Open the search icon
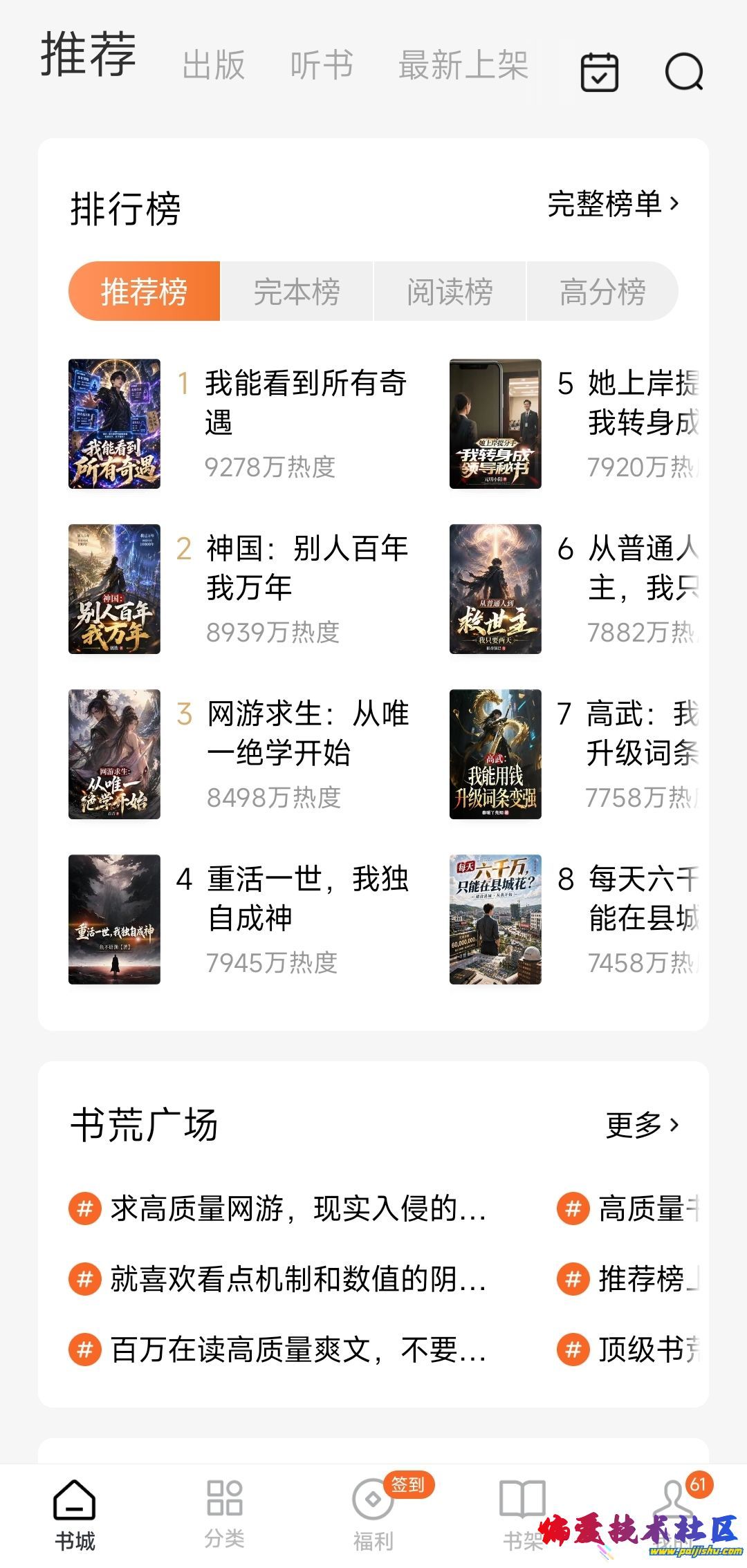Screen dimensions: 747x1568 pyautogui.click(x=684, y=72)
